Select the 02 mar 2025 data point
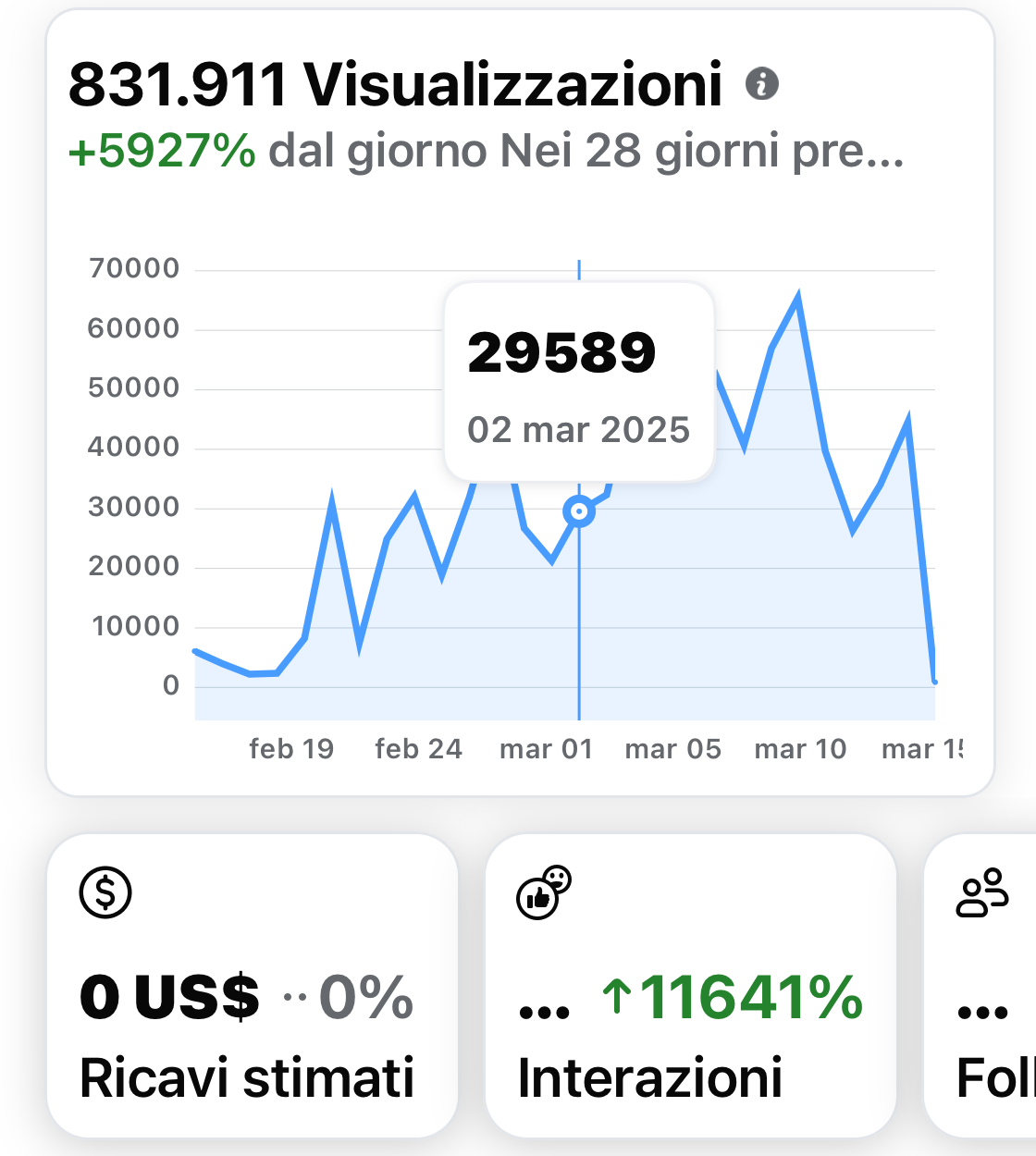This screenshot has width=1036, height=1156. [x=579, y=511]
